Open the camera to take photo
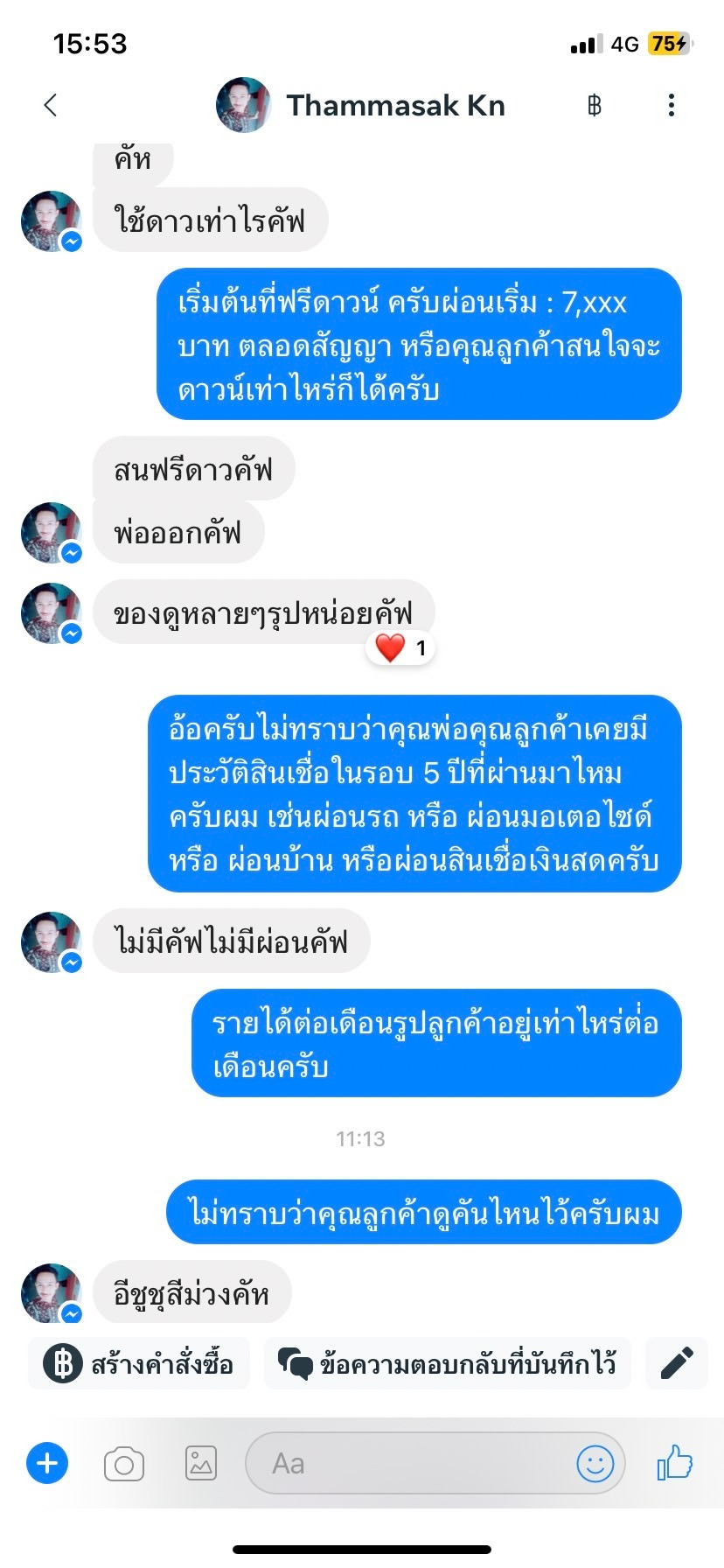Viewport: 724px width, 1568px height. [x=124, y=1463]
